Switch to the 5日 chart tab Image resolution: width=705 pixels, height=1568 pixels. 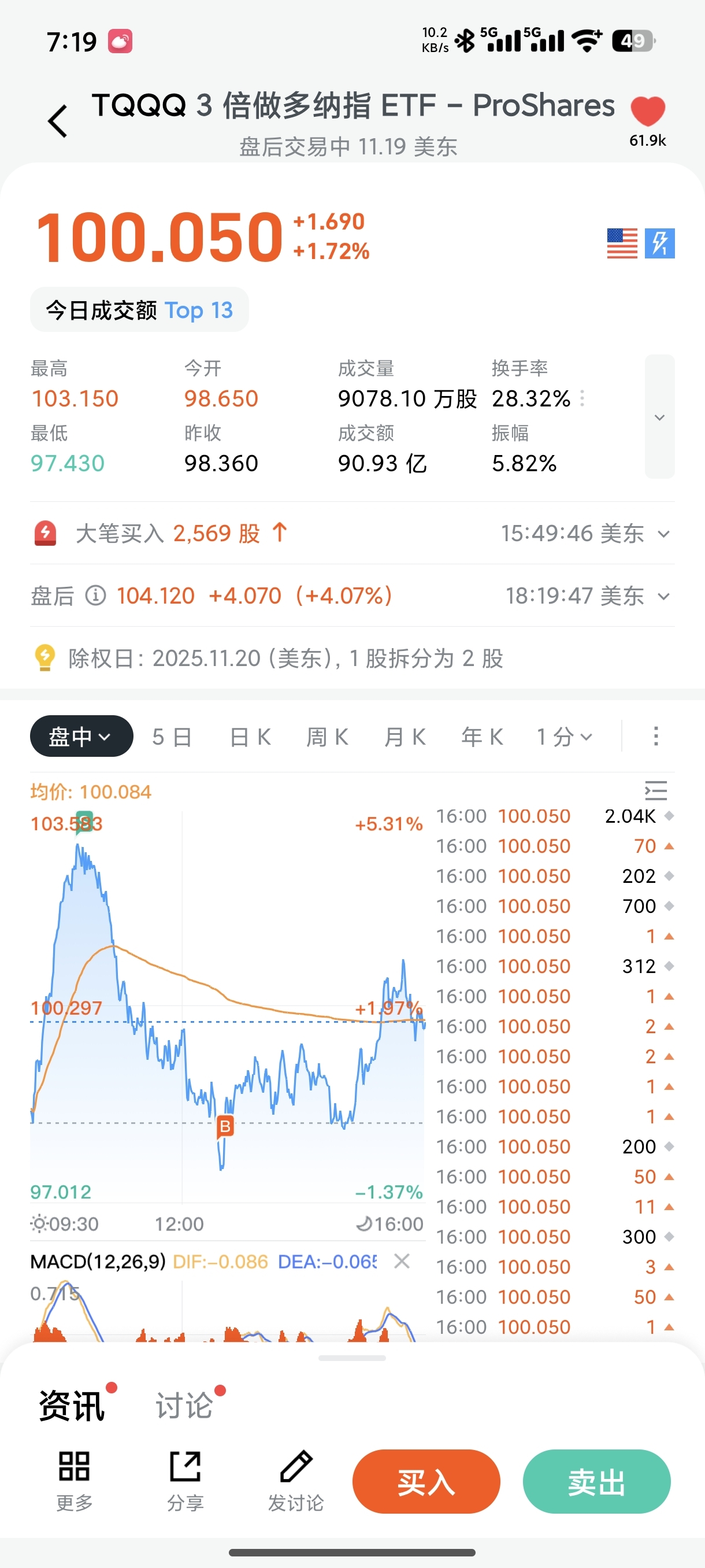click(x=172, y=737)
